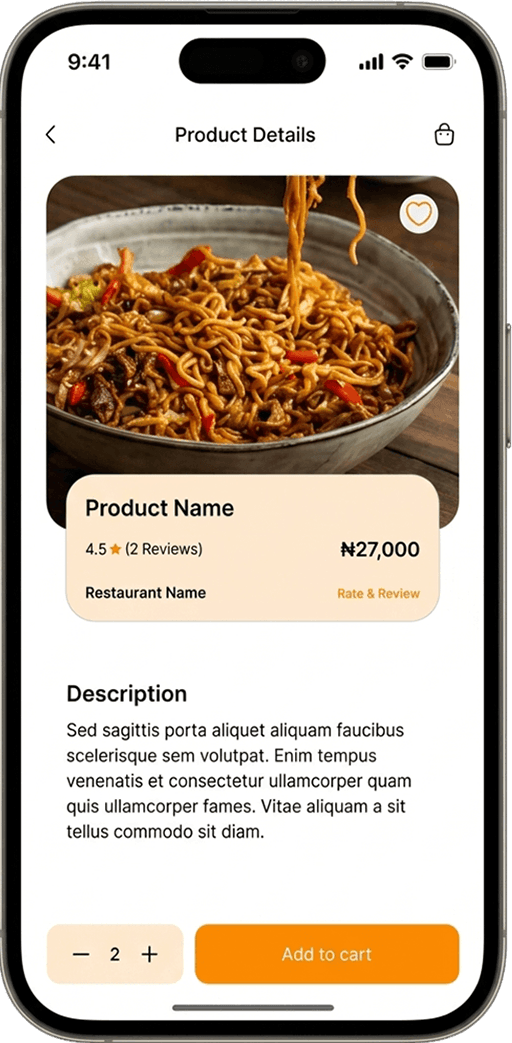This screenshot has width=512, height=1043.
Task: Tap the Add to cart button
Action: point(326,954)
